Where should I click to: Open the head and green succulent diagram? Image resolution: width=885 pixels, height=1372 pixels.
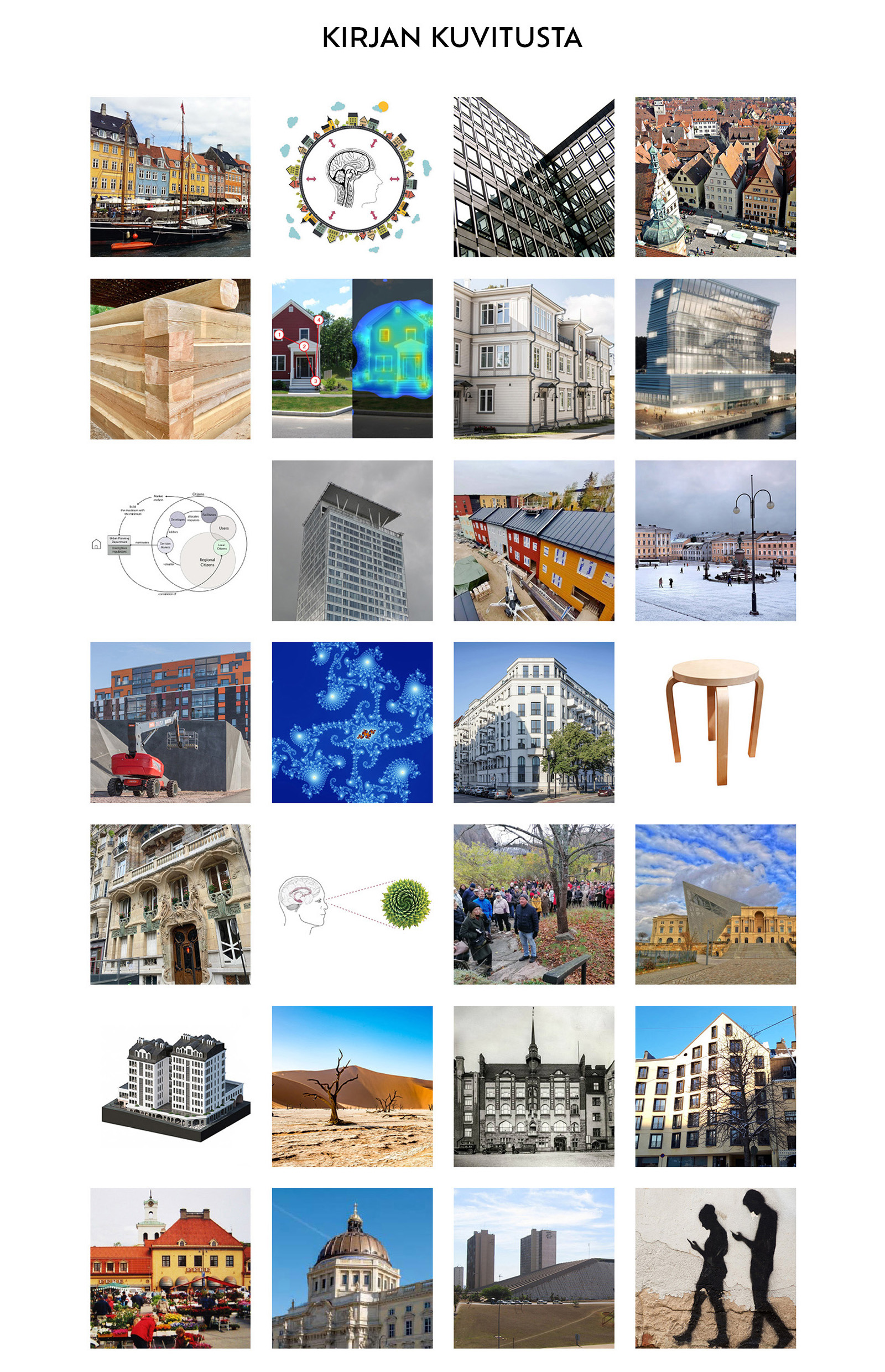[352, 903]
